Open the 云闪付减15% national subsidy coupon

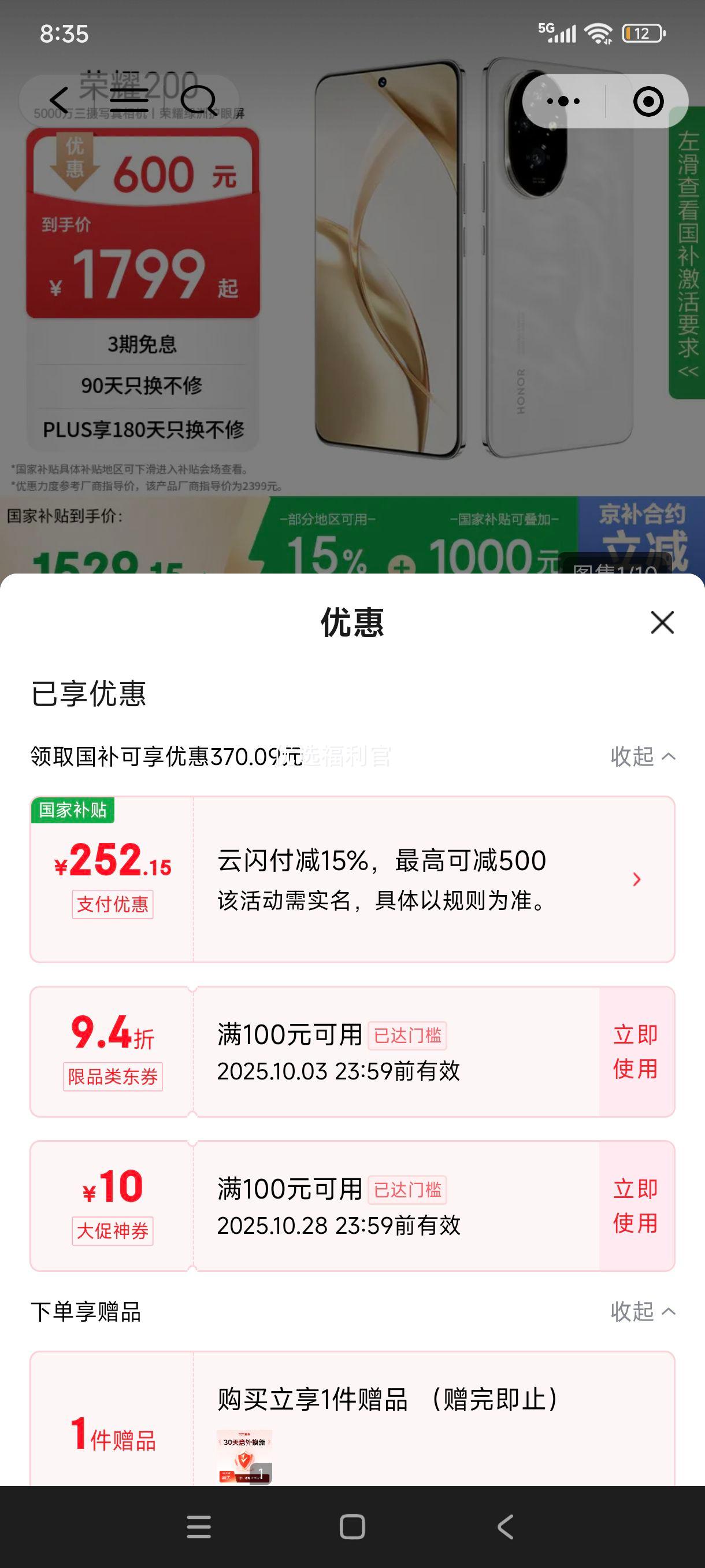point(636,879)
